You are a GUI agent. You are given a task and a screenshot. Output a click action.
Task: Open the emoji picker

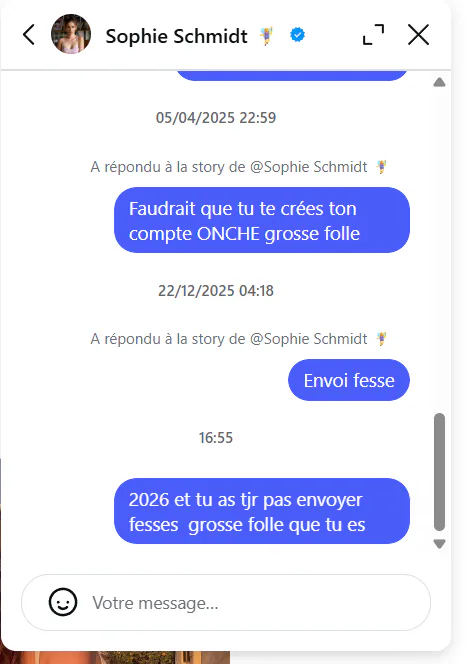63,602
